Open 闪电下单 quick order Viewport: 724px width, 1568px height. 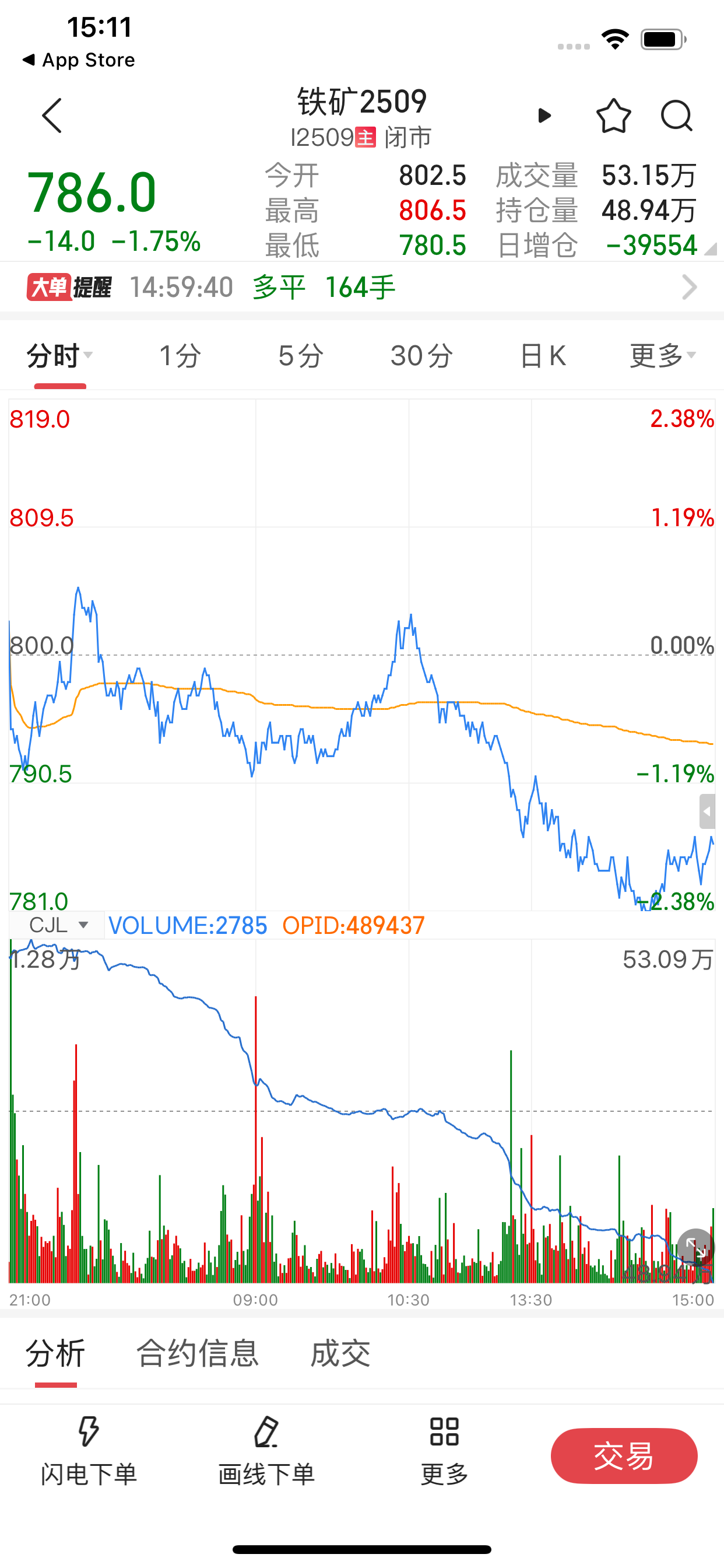pos(89,1452)
